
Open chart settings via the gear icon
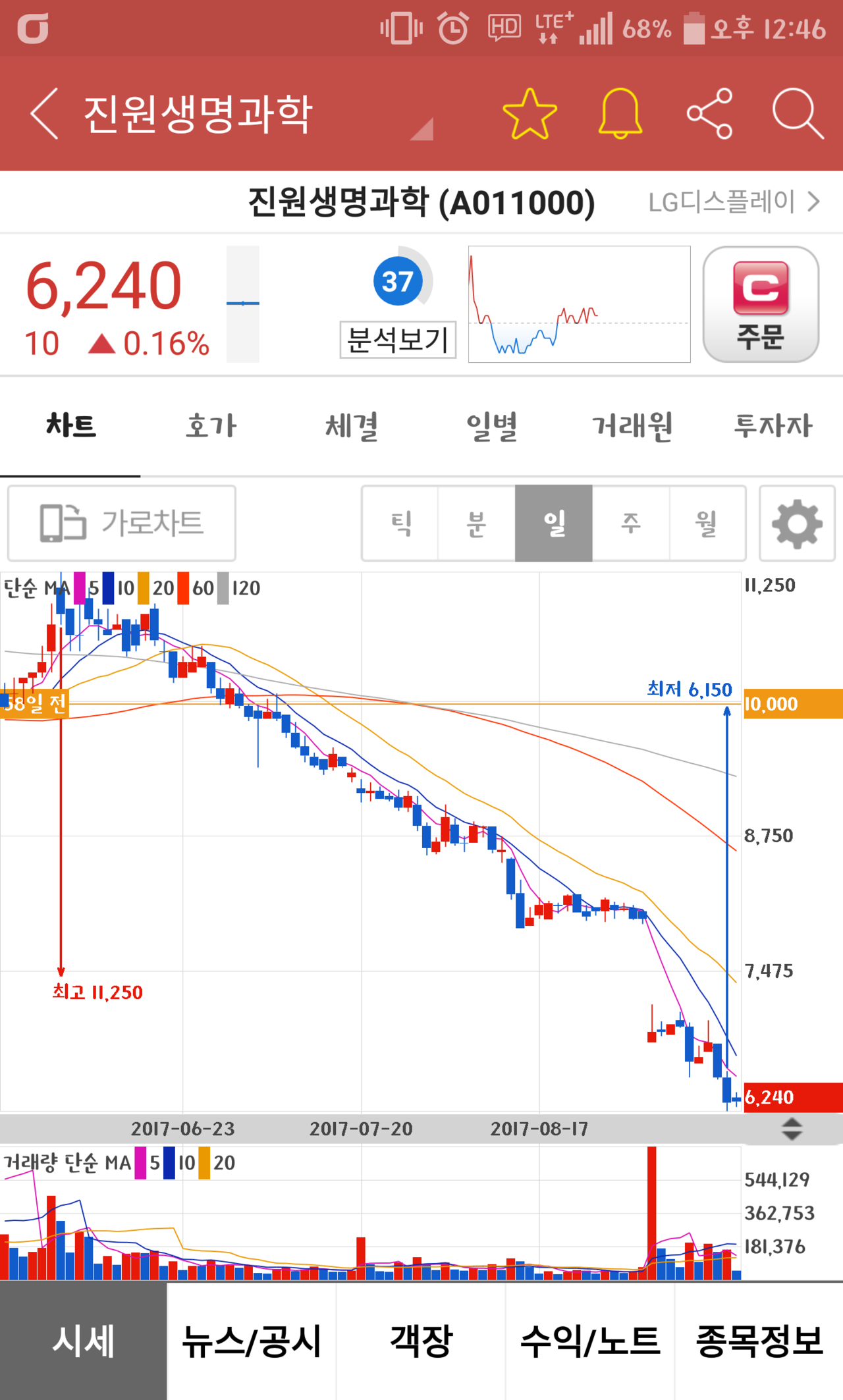797,522
